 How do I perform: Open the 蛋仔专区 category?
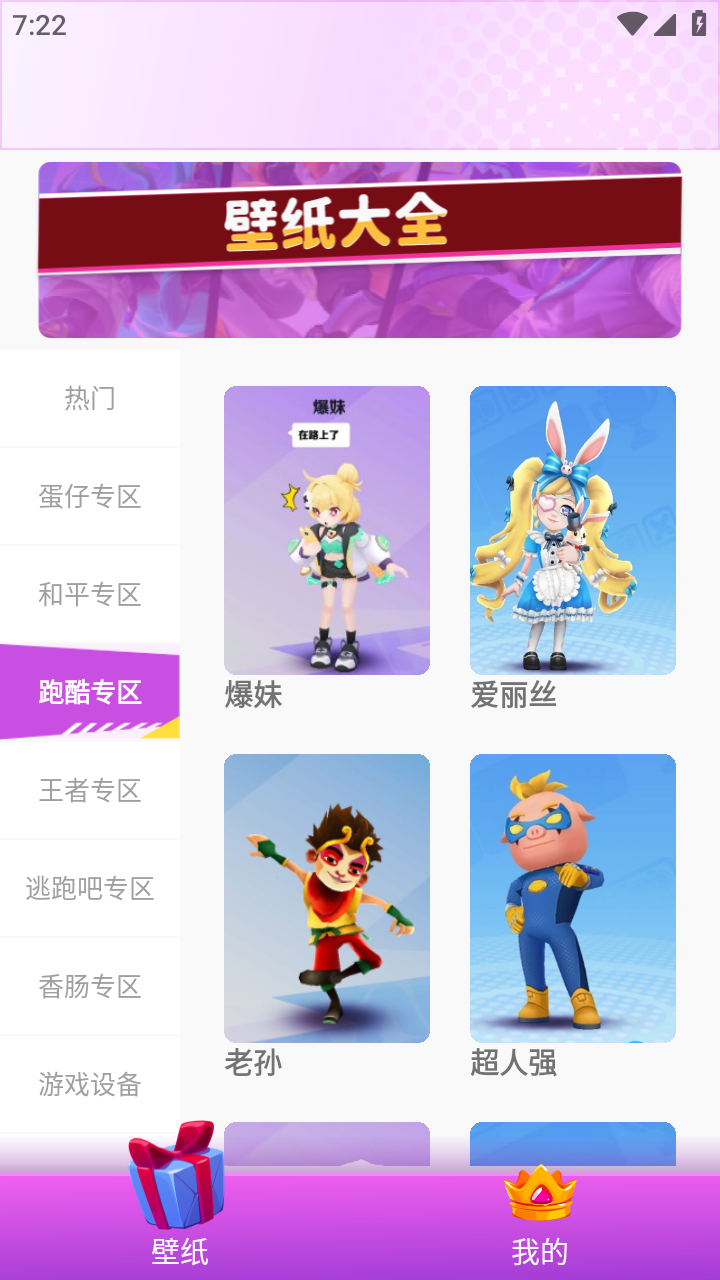(90, 496)
